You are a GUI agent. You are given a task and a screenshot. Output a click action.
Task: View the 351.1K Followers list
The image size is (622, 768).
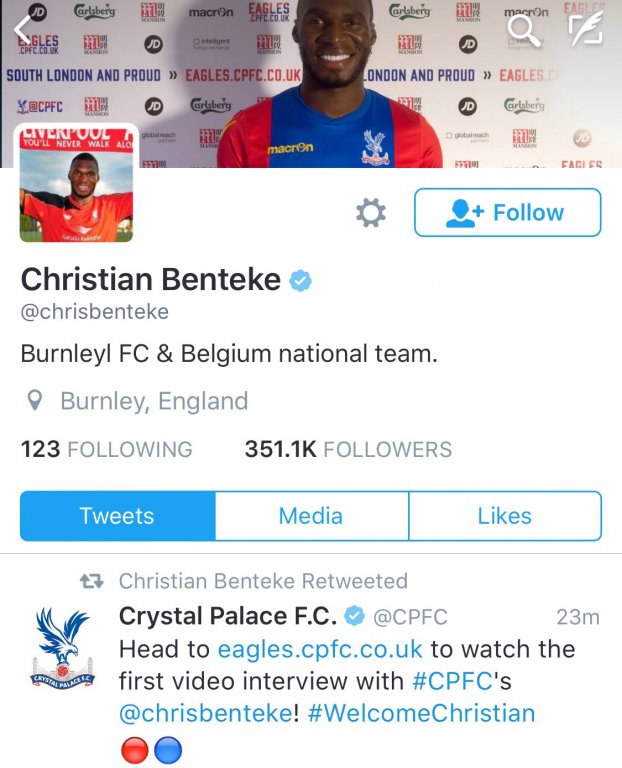point(348,450)
